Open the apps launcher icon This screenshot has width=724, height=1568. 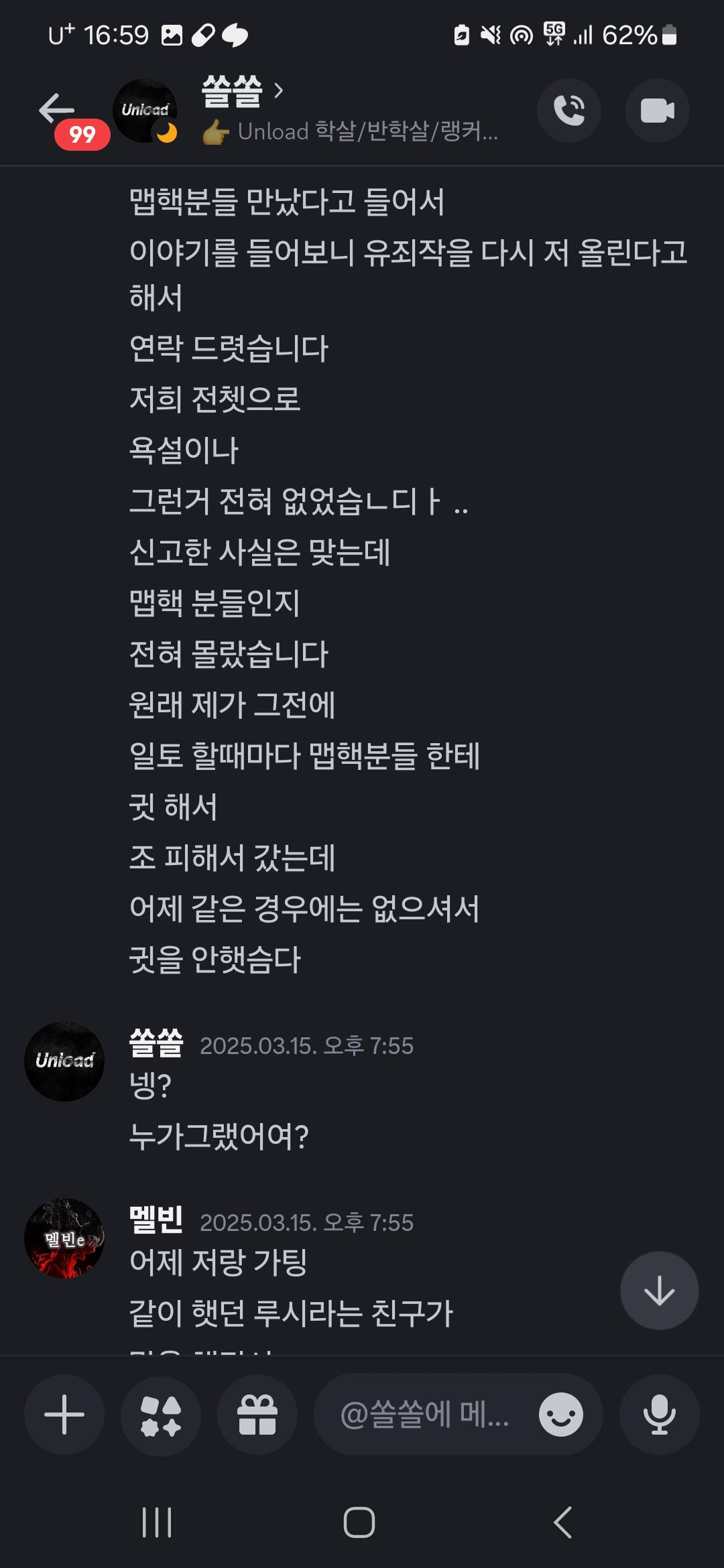point(161,1414)
